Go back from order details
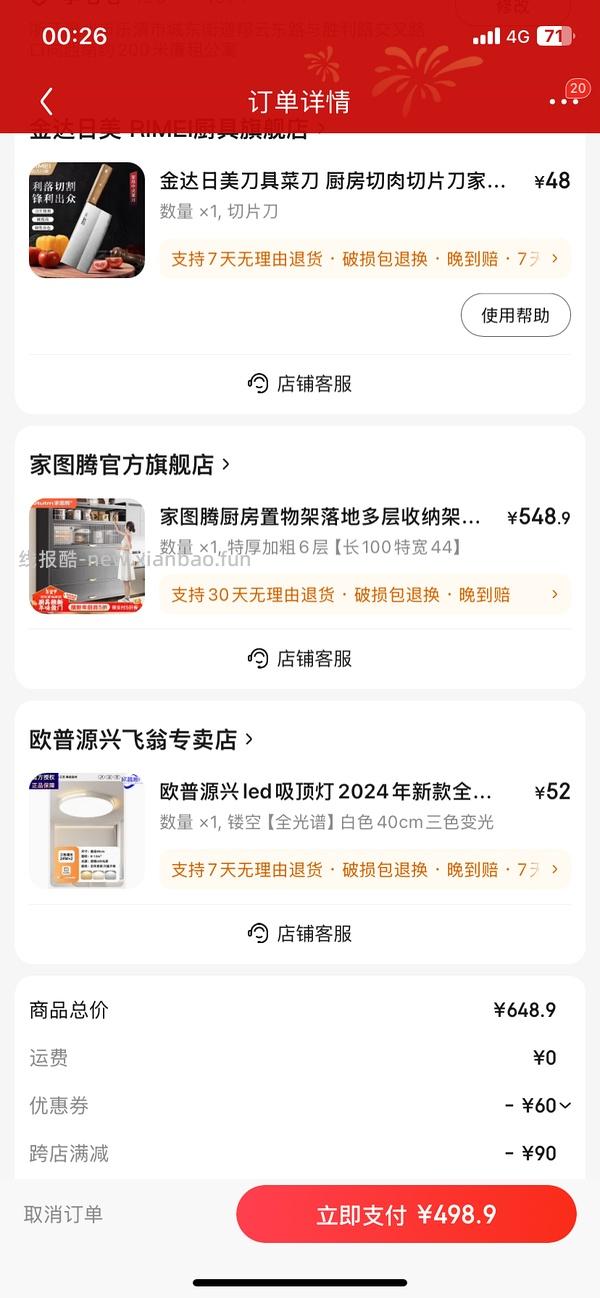 46,101
